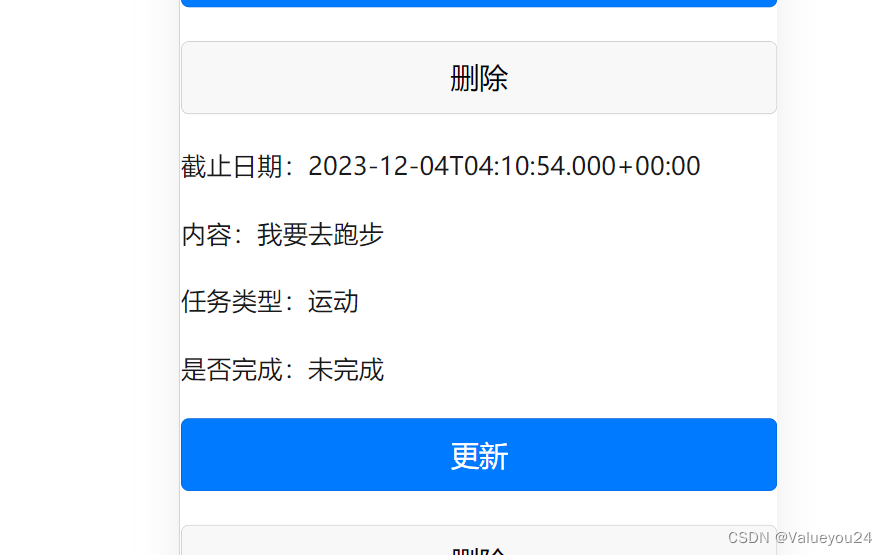Tap 更新 for the 我要去跑步 task
This screenshot has width=888, height=555.
click(479, 455)
